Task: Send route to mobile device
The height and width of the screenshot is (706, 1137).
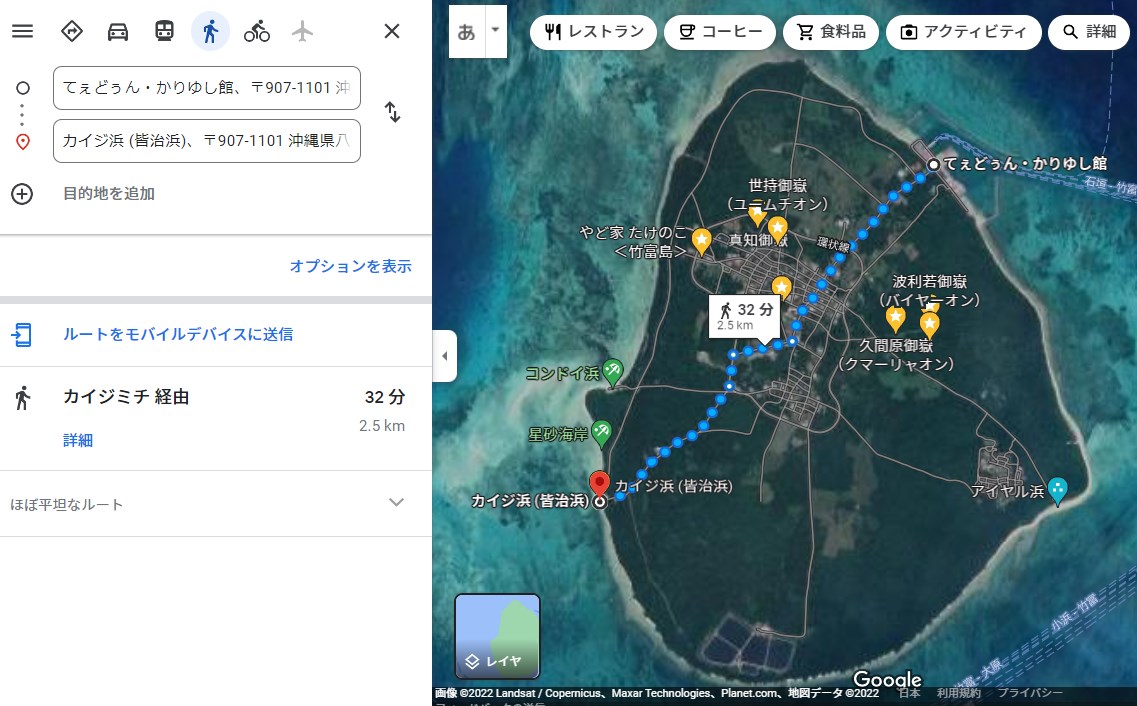Action: click(x=178, y=334)
